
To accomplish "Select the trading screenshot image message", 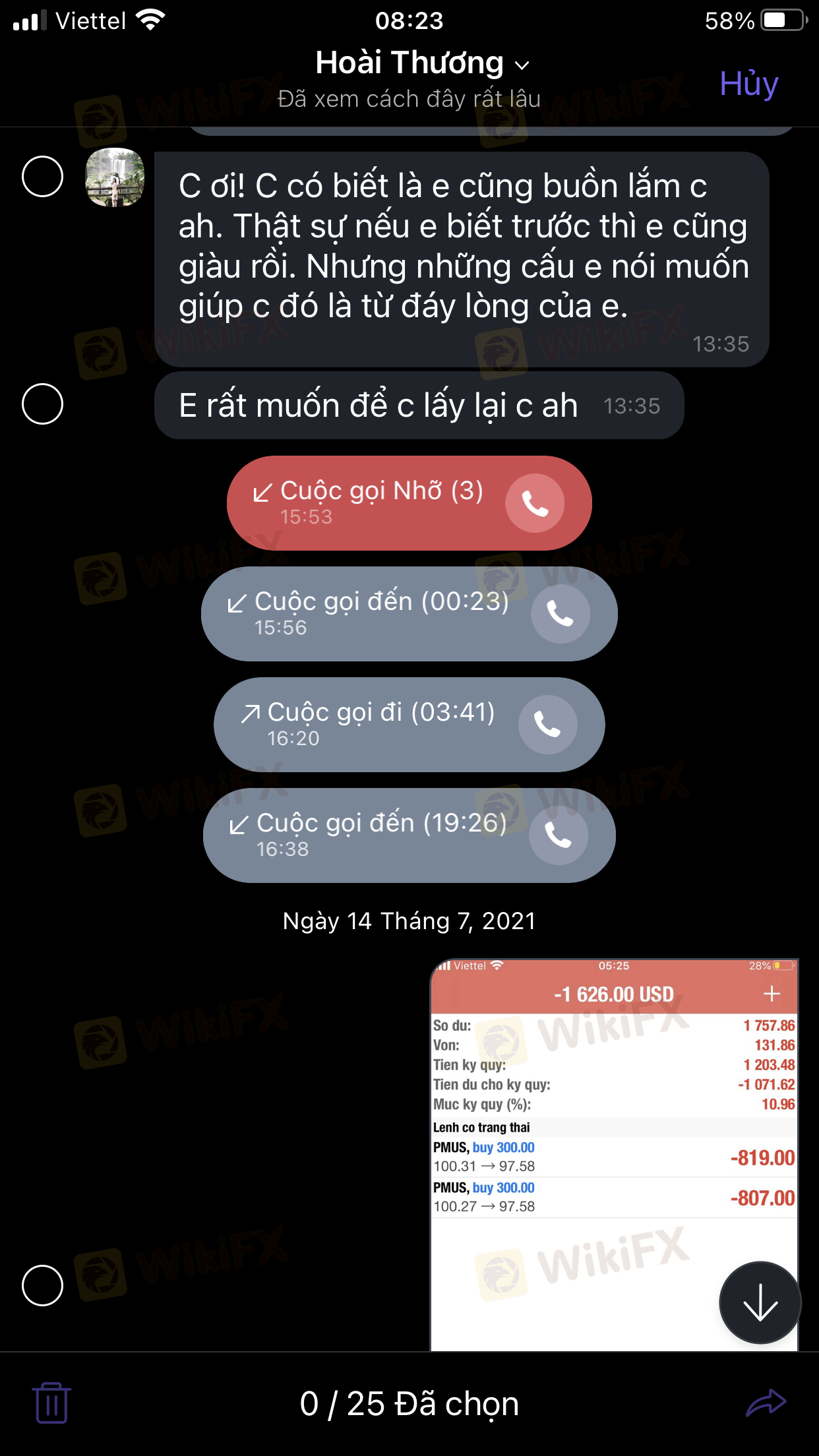I will pyautogui.click(x=42, y=1286).
